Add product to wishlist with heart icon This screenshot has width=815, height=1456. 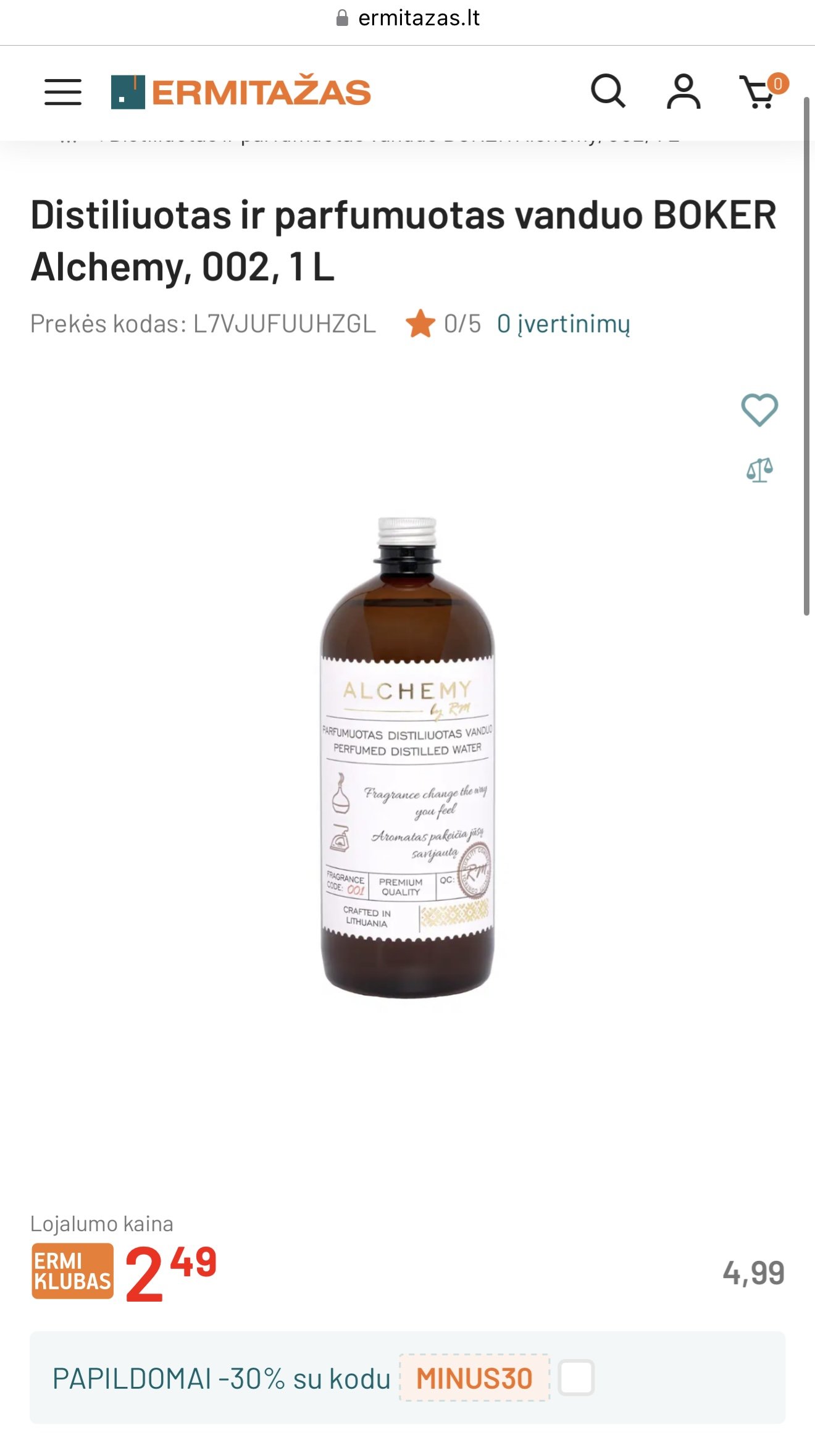(759, 410)
